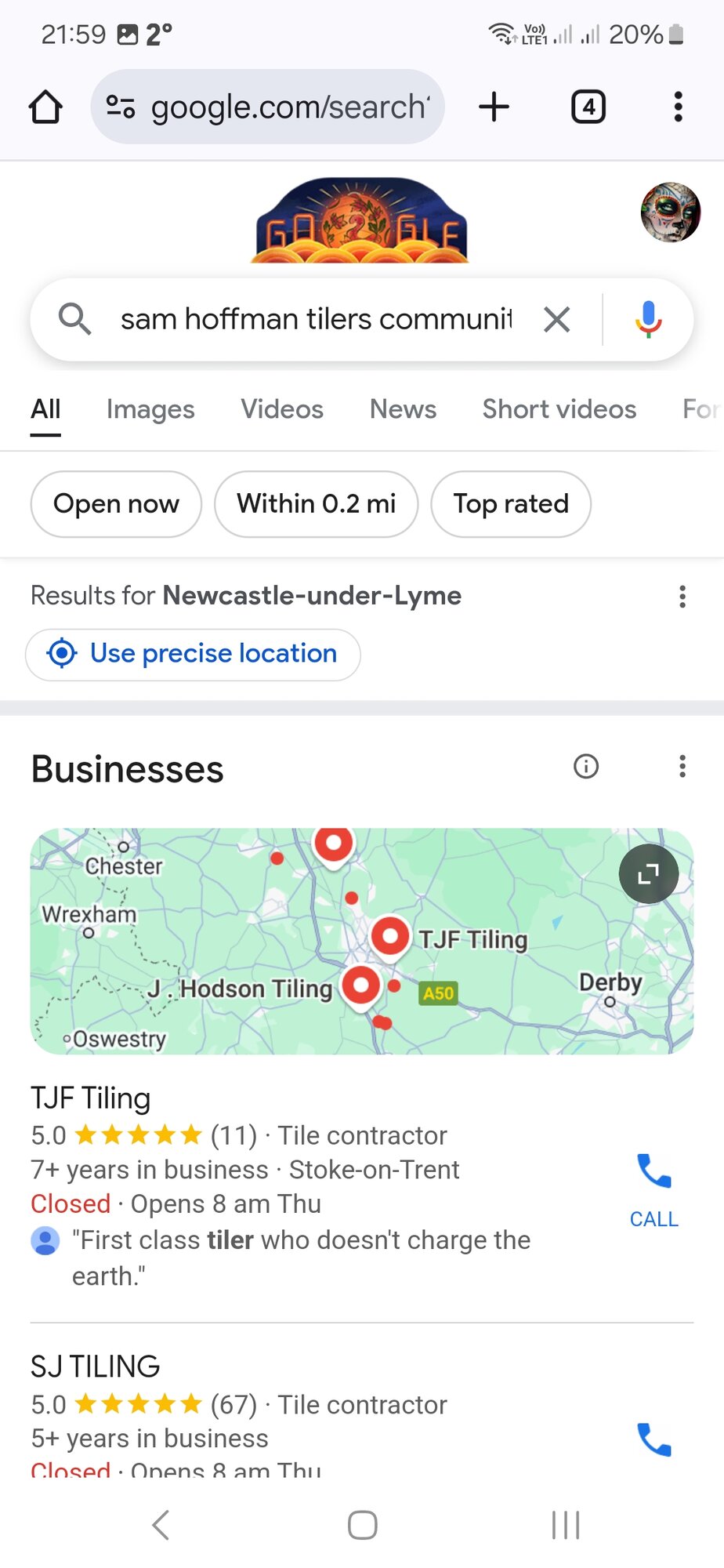Open the SJ TILING business listing
The width and height of the screenshot is (724, 1568).
(96, 1367)
